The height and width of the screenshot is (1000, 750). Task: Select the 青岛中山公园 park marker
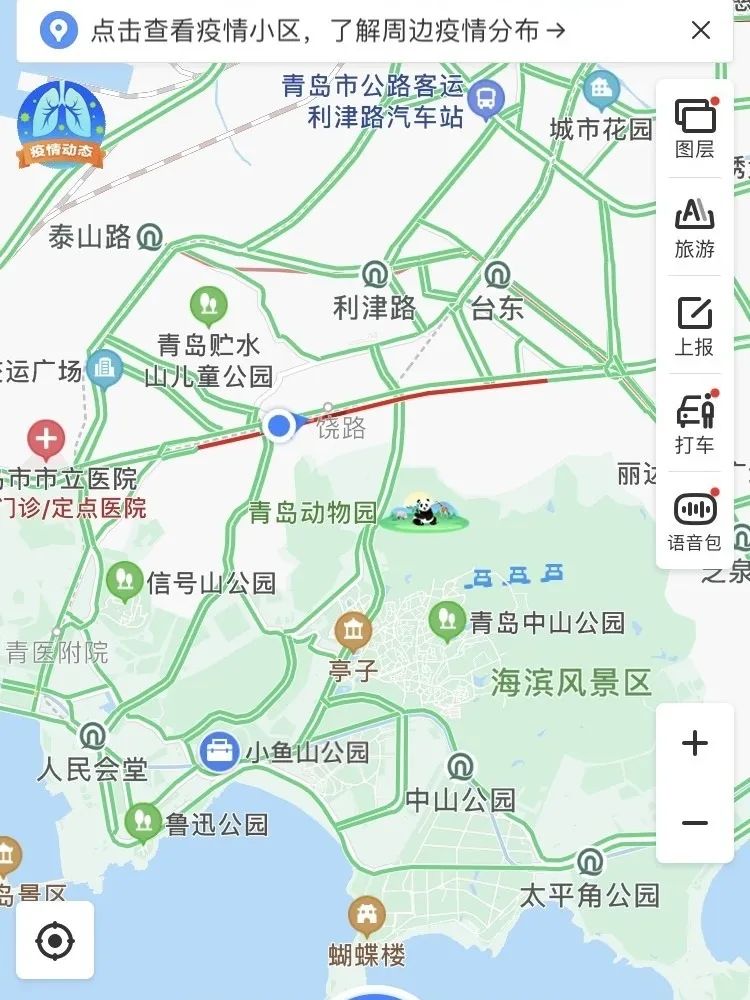447,619
